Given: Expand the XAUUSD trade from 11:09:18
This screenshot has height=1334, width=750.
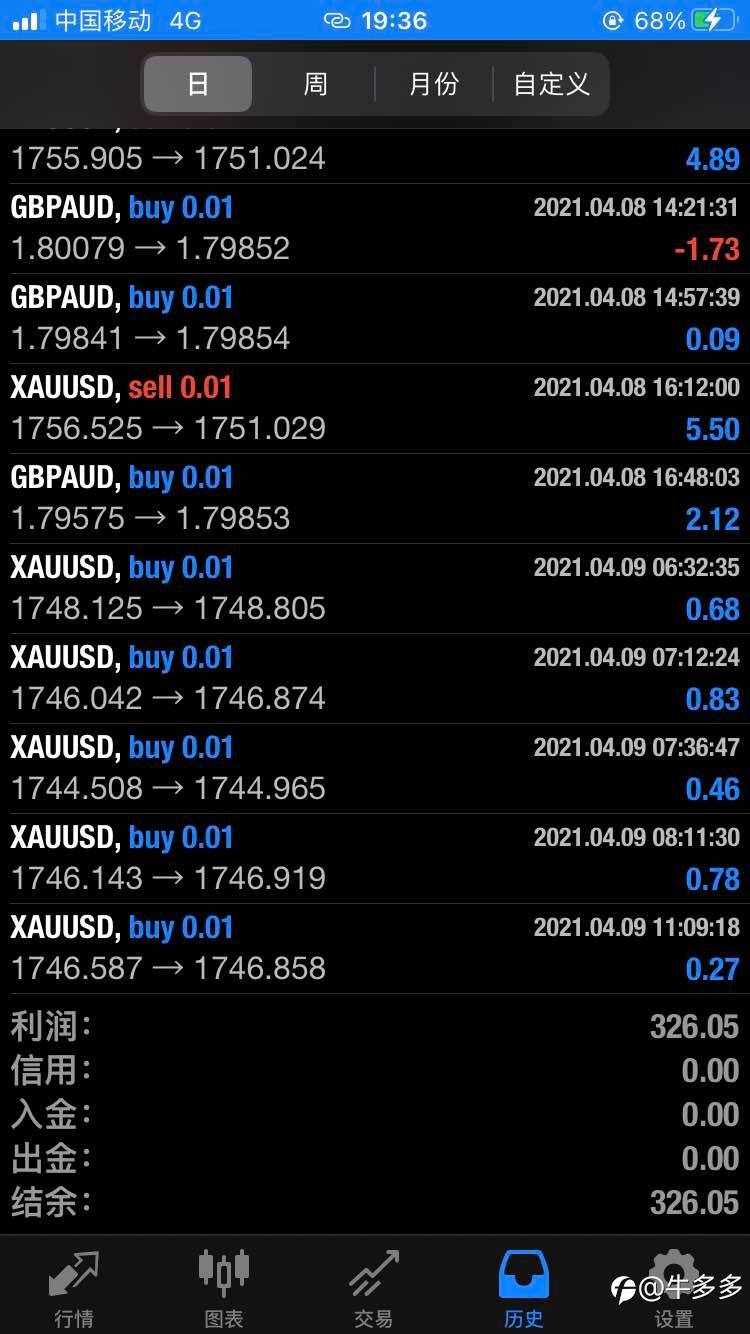Looking at the screenshot, I should coord(375,948).
